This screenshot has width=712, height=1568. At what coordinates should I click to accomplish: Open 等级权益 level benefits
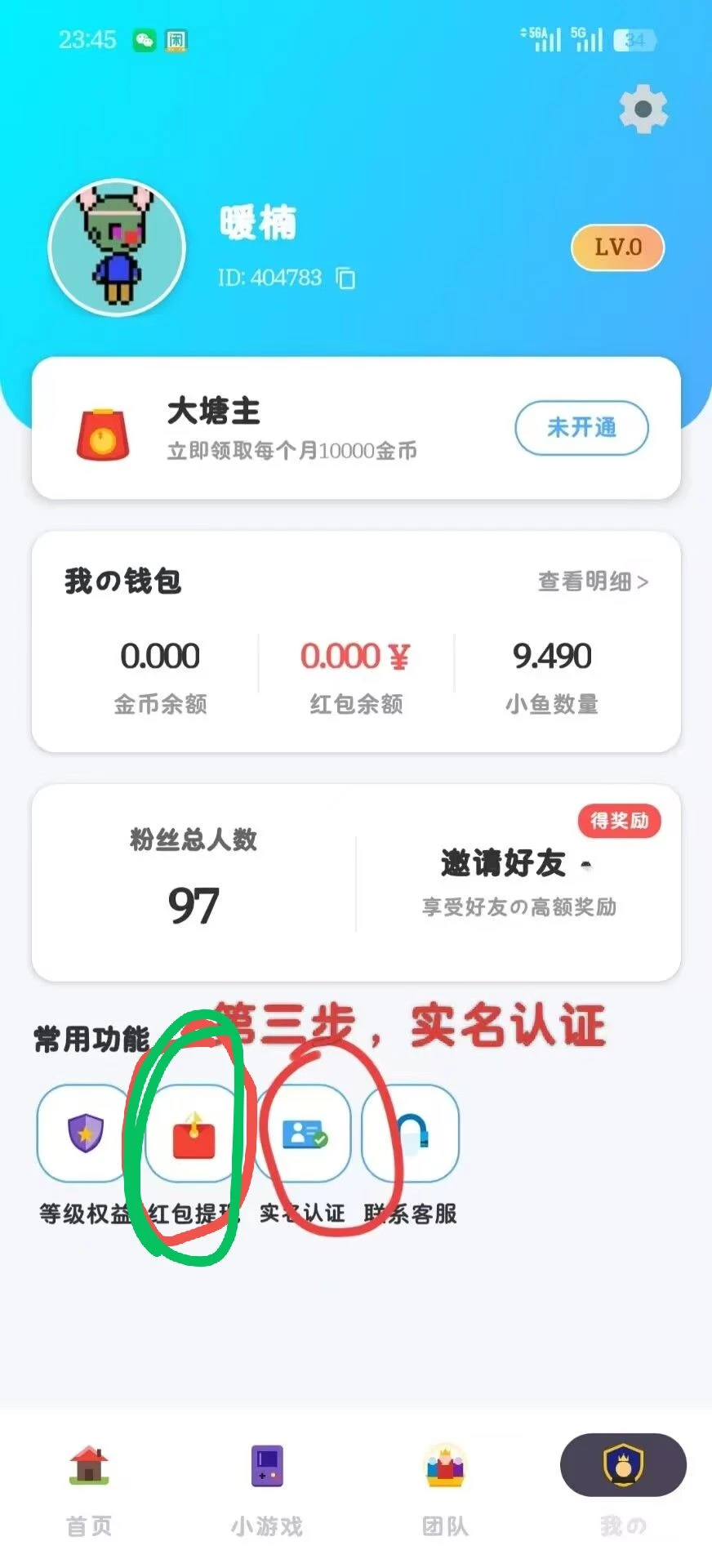click(x=85, y=1134)
